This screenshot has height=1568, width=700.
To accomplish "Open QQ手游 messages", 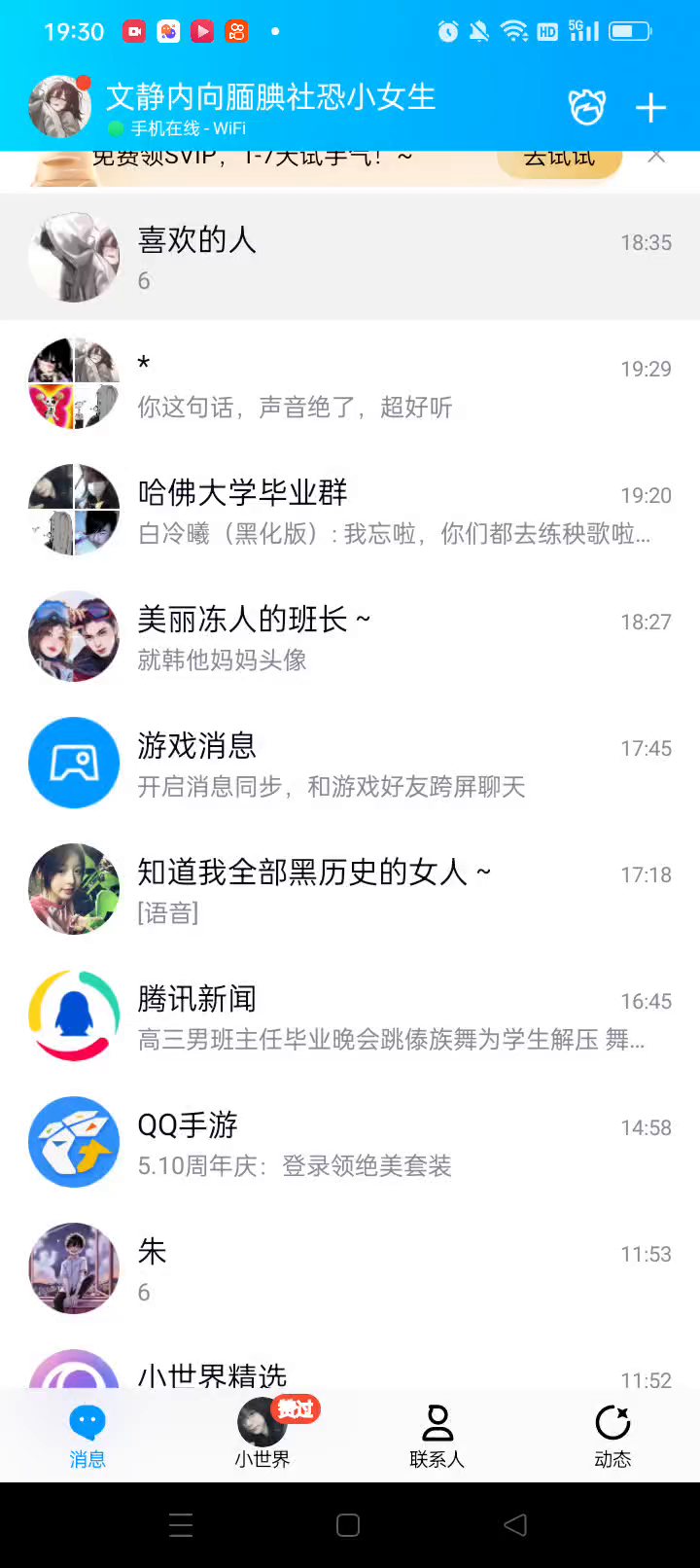I will point(350,1142).
